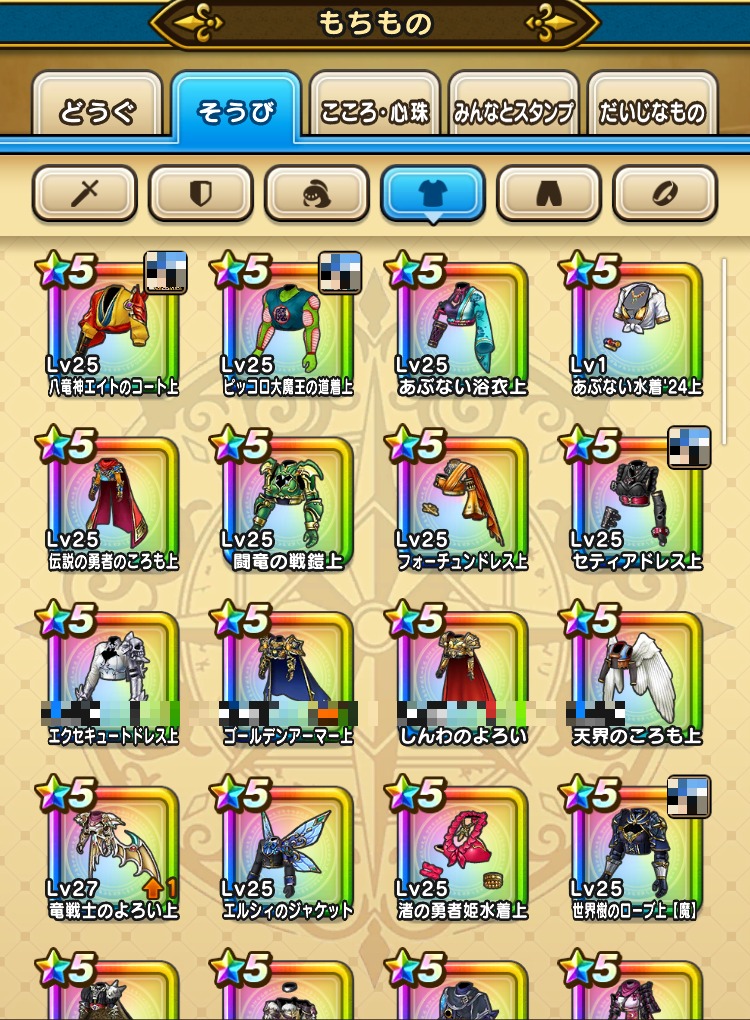Select あぶない水着'24上 item
This screenshot has width=750, height=1020.
pos(636,330)
